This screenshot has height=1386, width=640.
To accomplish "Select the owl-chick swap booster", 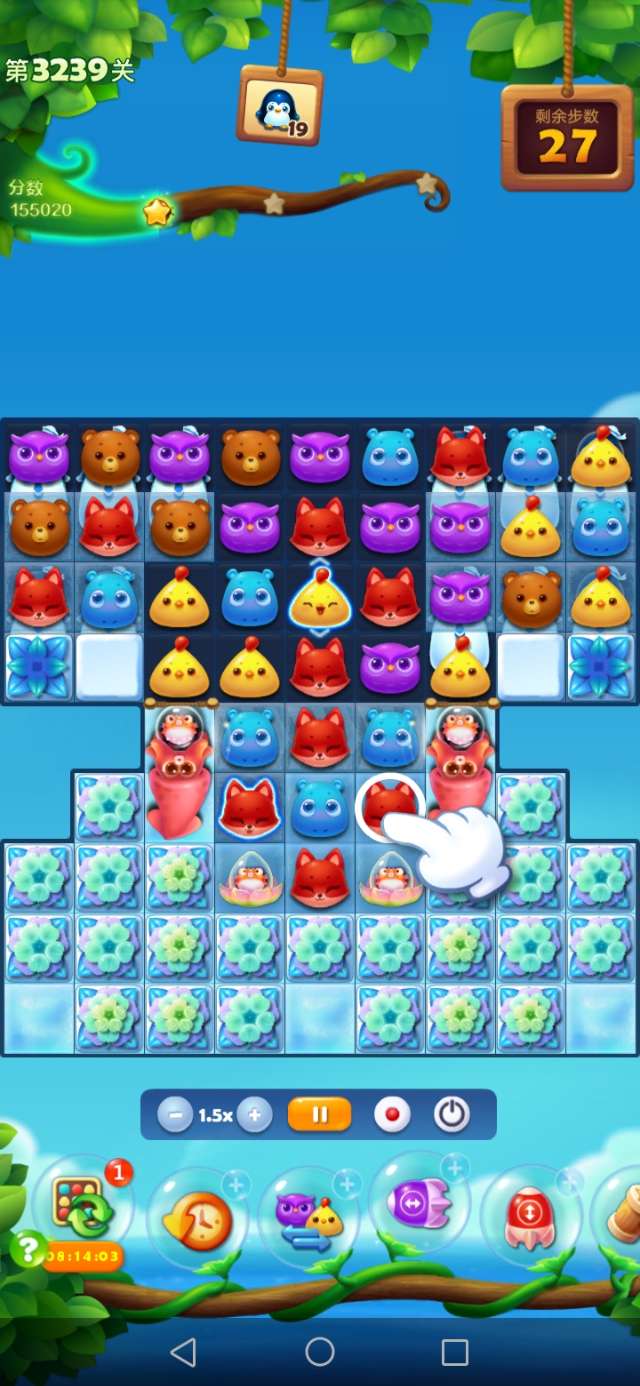I will point(310,1217).
